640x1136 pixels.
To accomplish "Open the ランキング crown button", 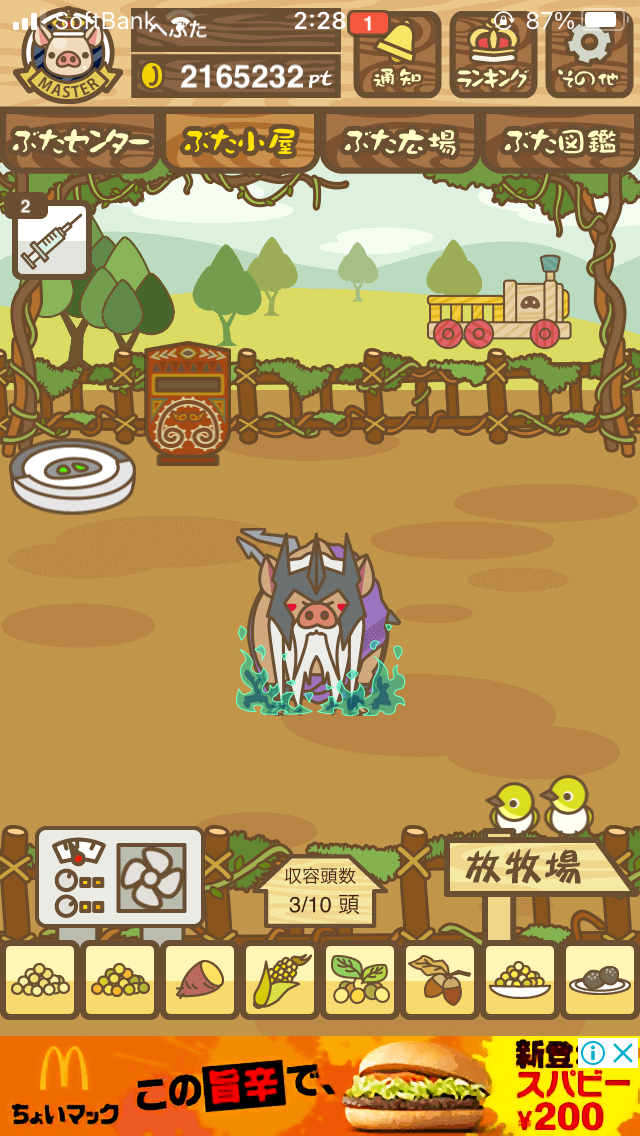I will (494, 55).
